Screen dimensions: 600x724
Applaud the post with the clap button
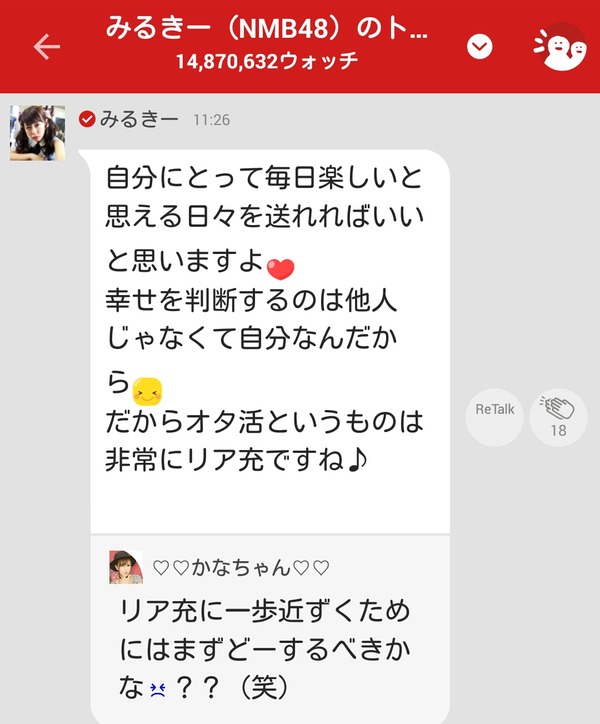pos(558,416)
